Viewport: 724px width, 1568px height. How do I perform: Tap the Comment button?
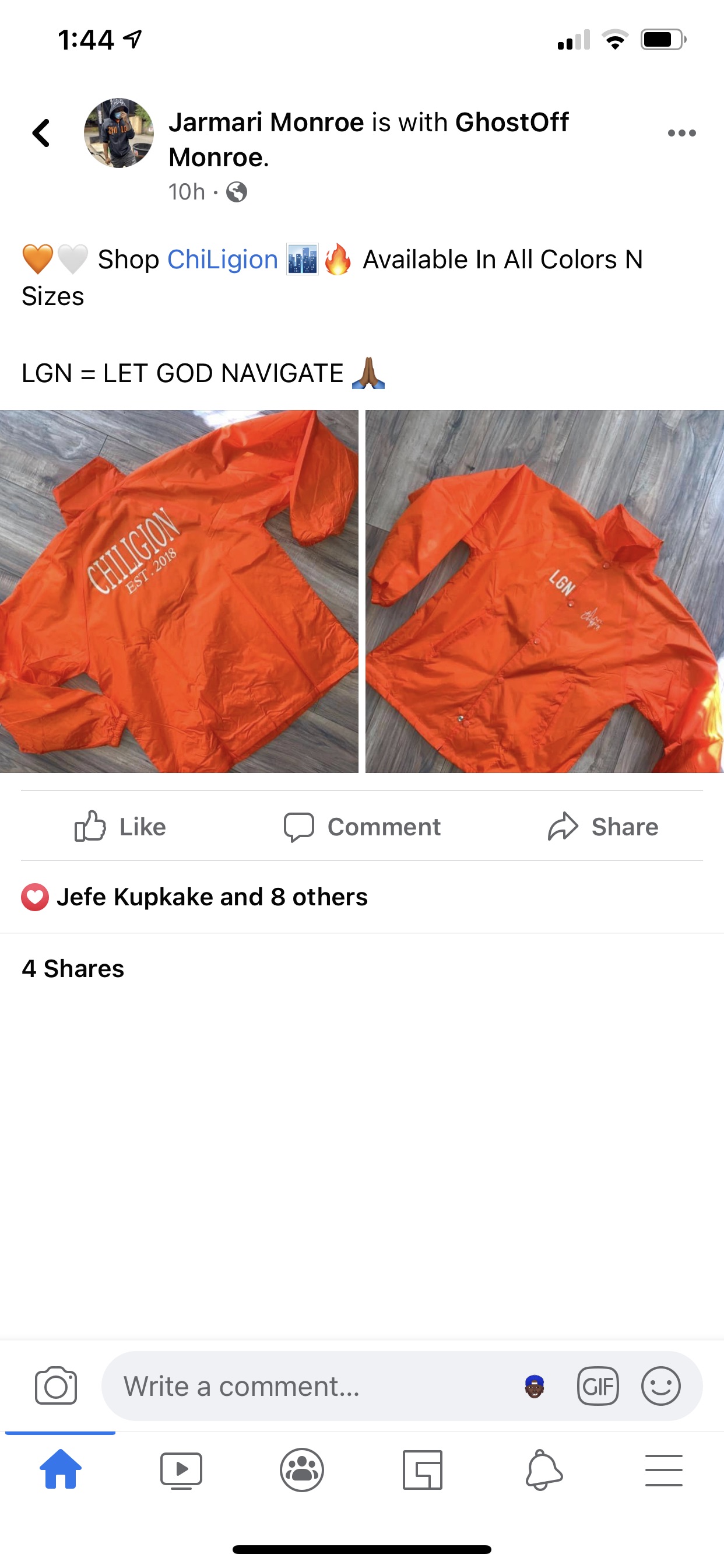[x=362, y=827]
